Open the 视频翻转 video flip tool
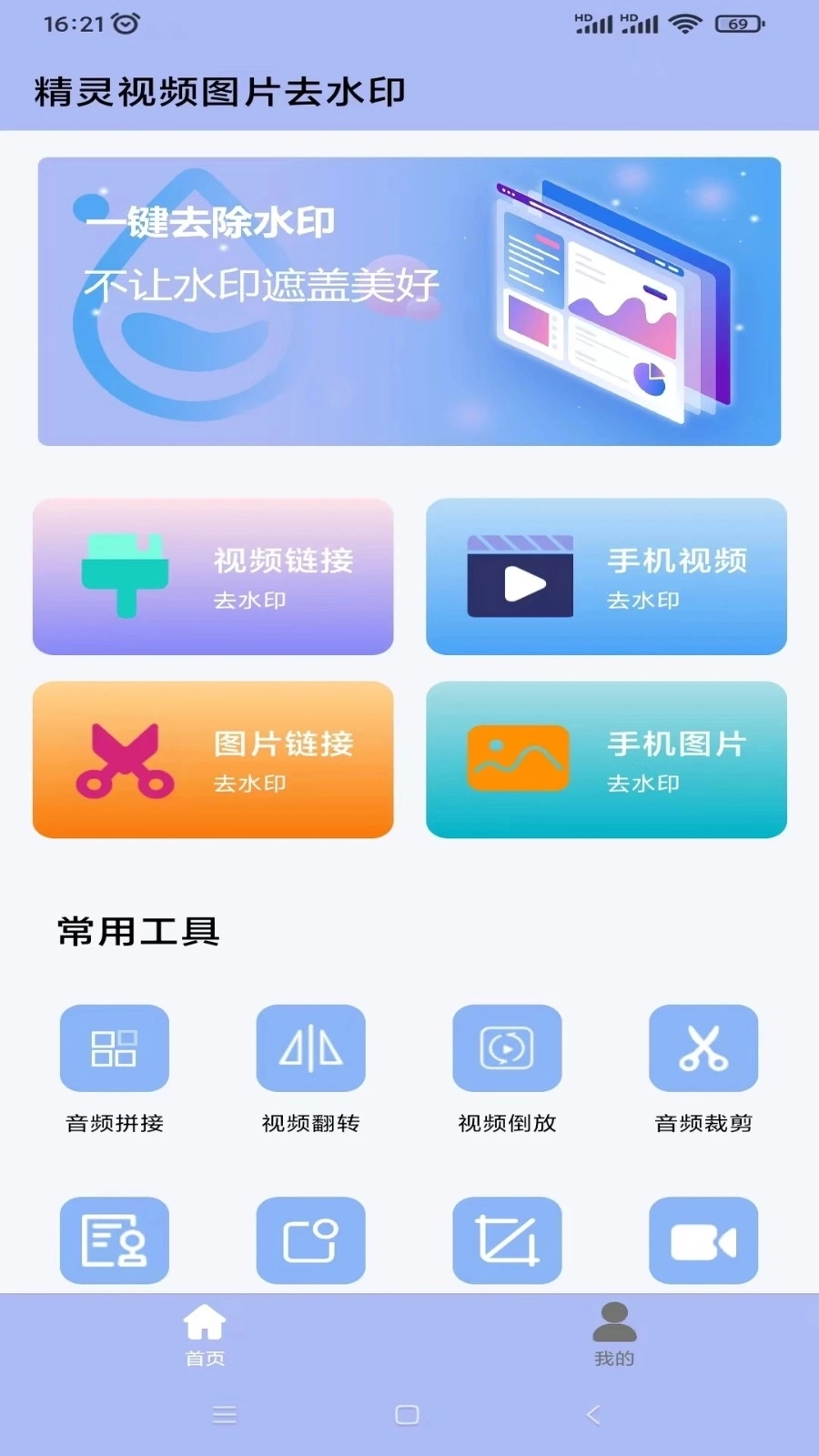The image size is (819, 1456). pos(310,1048)
